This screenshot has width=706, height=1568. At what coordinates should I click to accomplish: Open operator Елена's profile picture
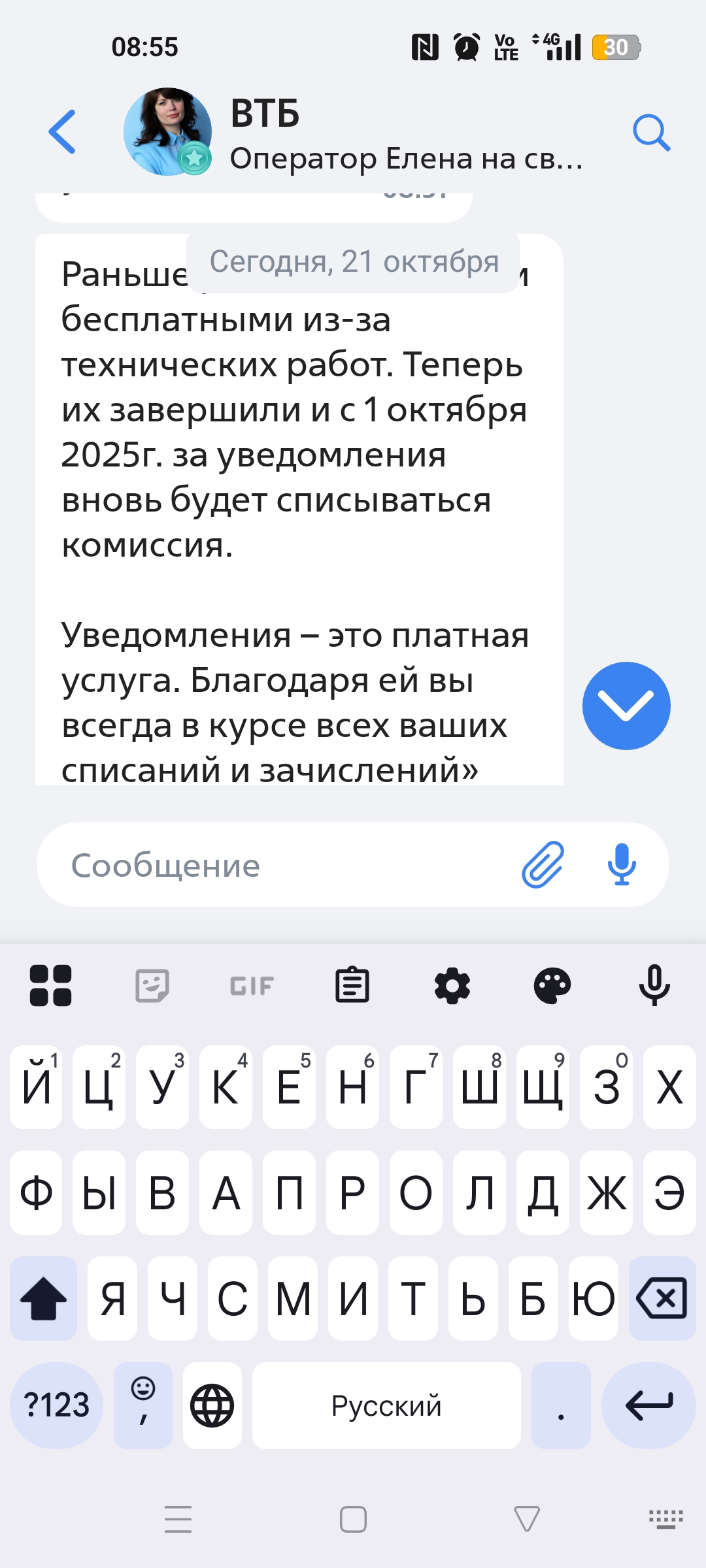[x=167, y=132]
